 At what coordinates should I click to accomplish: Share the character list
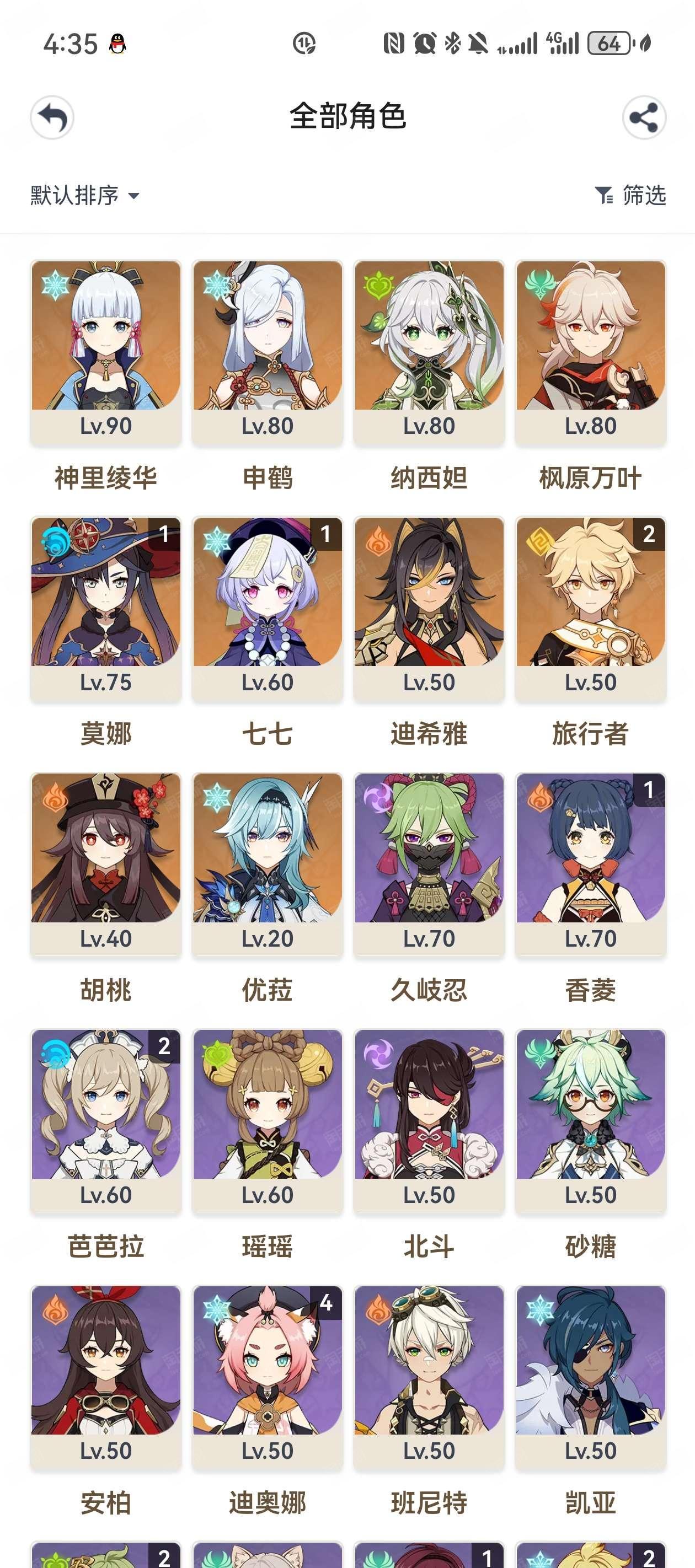tap(644, 117)
